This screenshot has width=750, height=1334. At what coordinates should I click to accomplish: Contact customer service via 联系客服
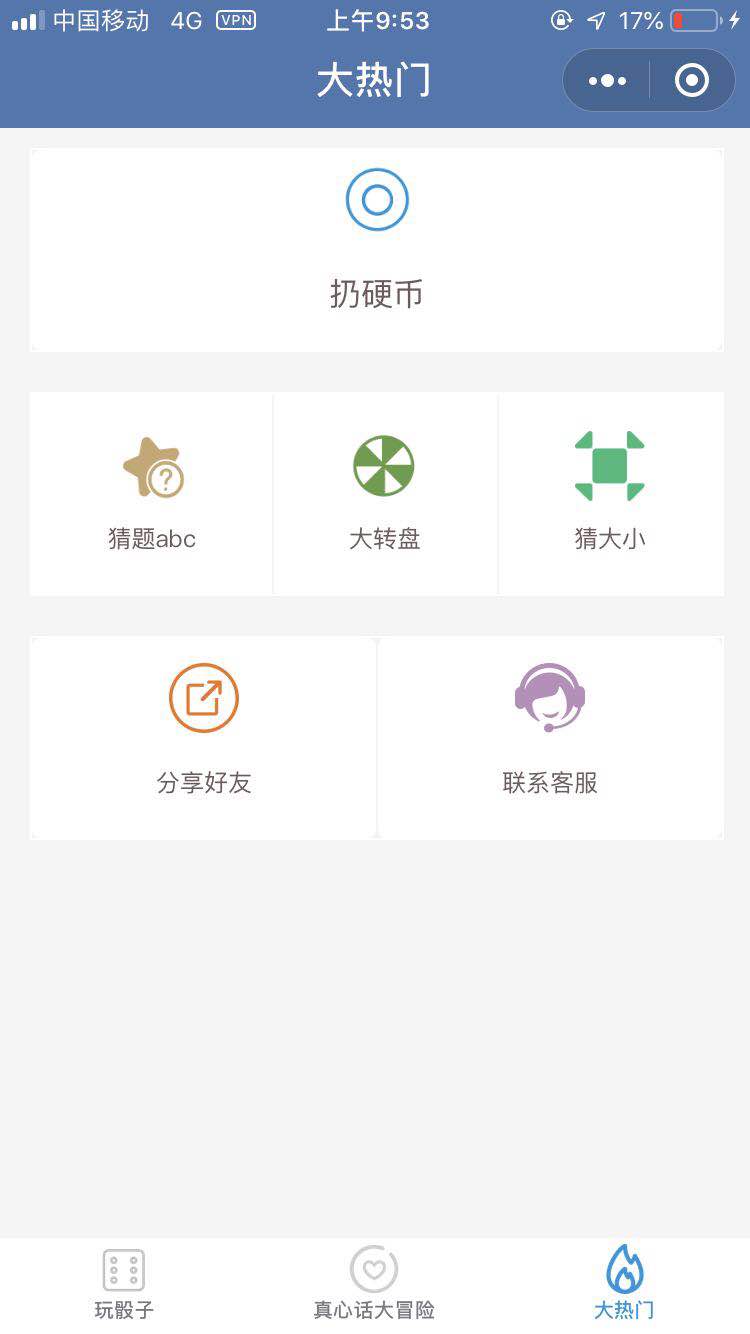click(550, 738)
